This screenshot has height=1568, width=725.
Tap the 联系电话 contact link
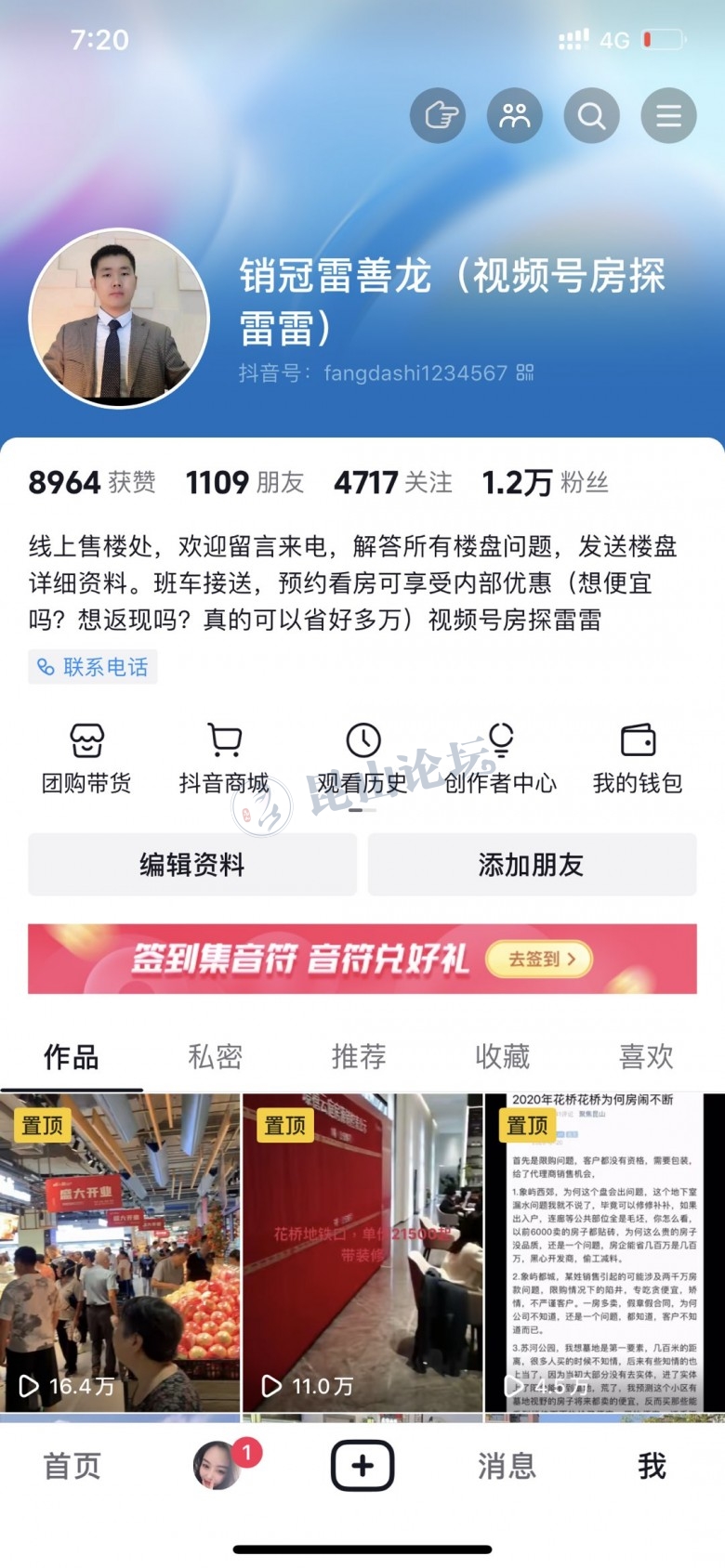click(x=93, y=667)
